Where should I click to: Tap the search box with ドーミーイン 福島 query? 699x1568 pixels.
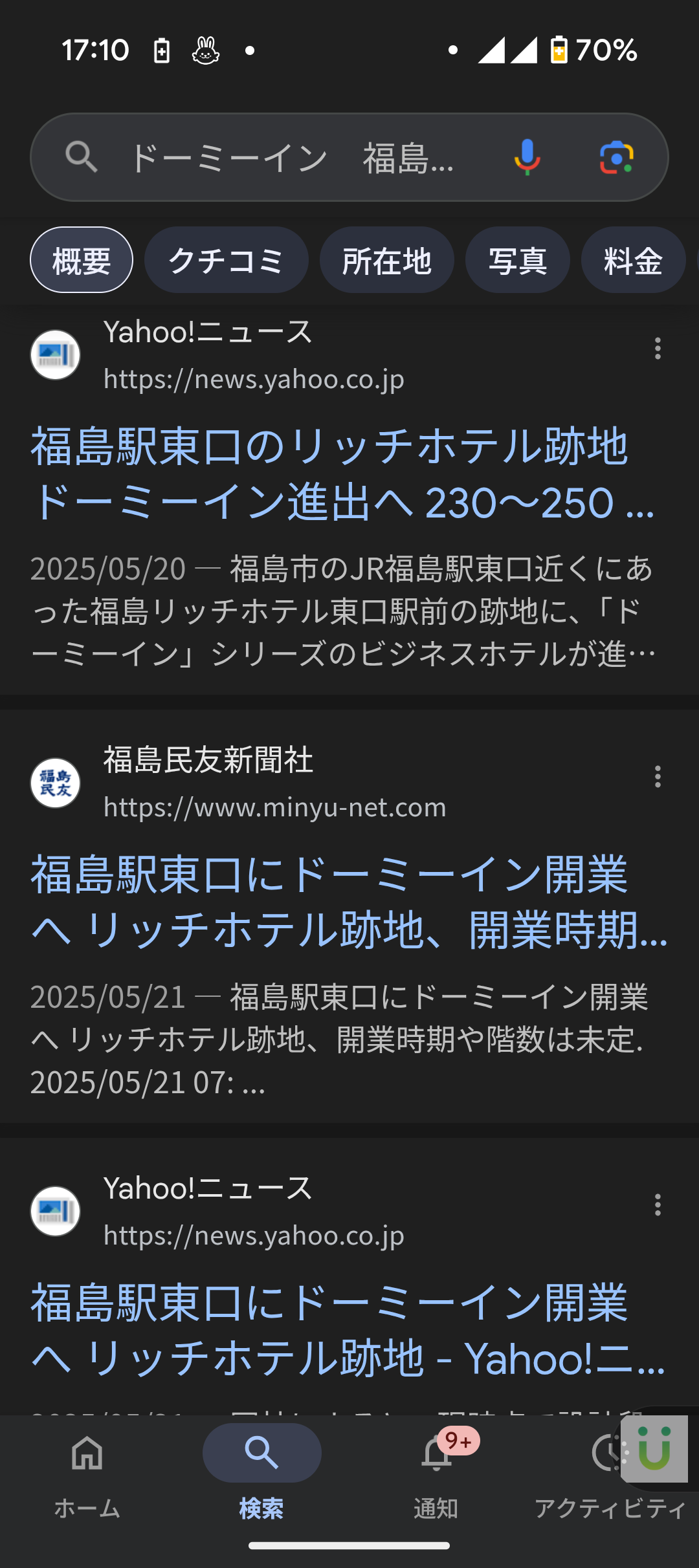[291, 157]
